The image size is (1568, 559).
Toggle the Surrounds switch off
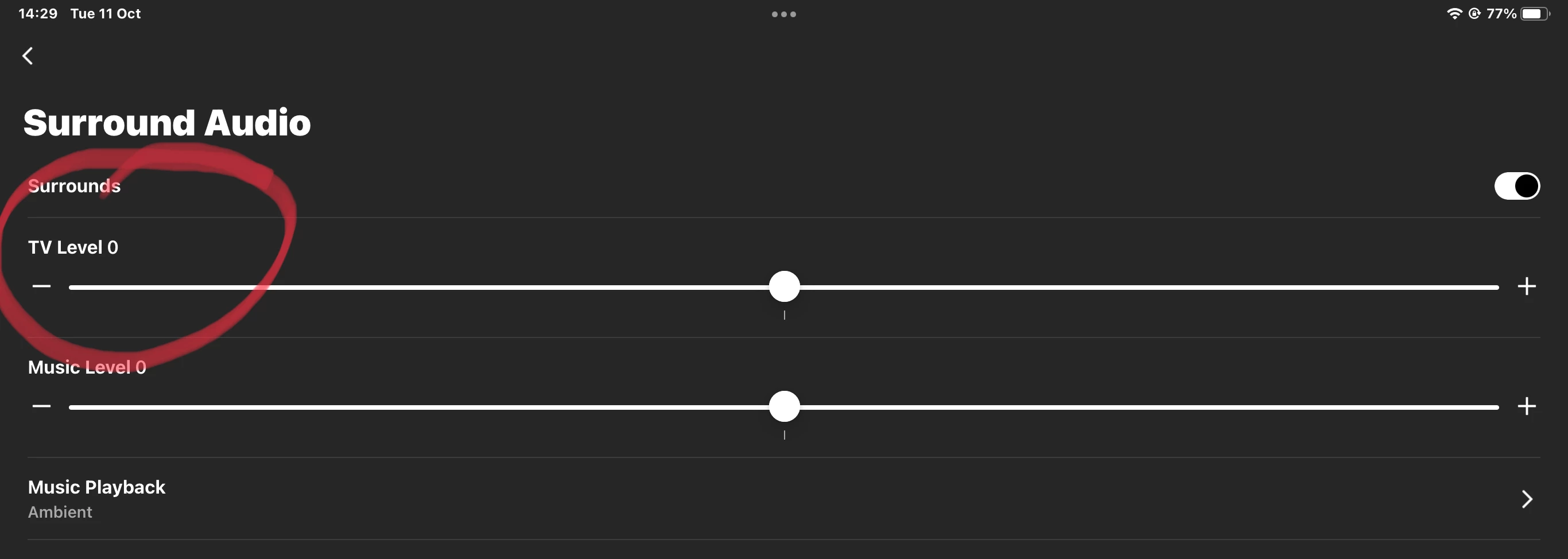pyautogui.click(x=1516, y=187)
